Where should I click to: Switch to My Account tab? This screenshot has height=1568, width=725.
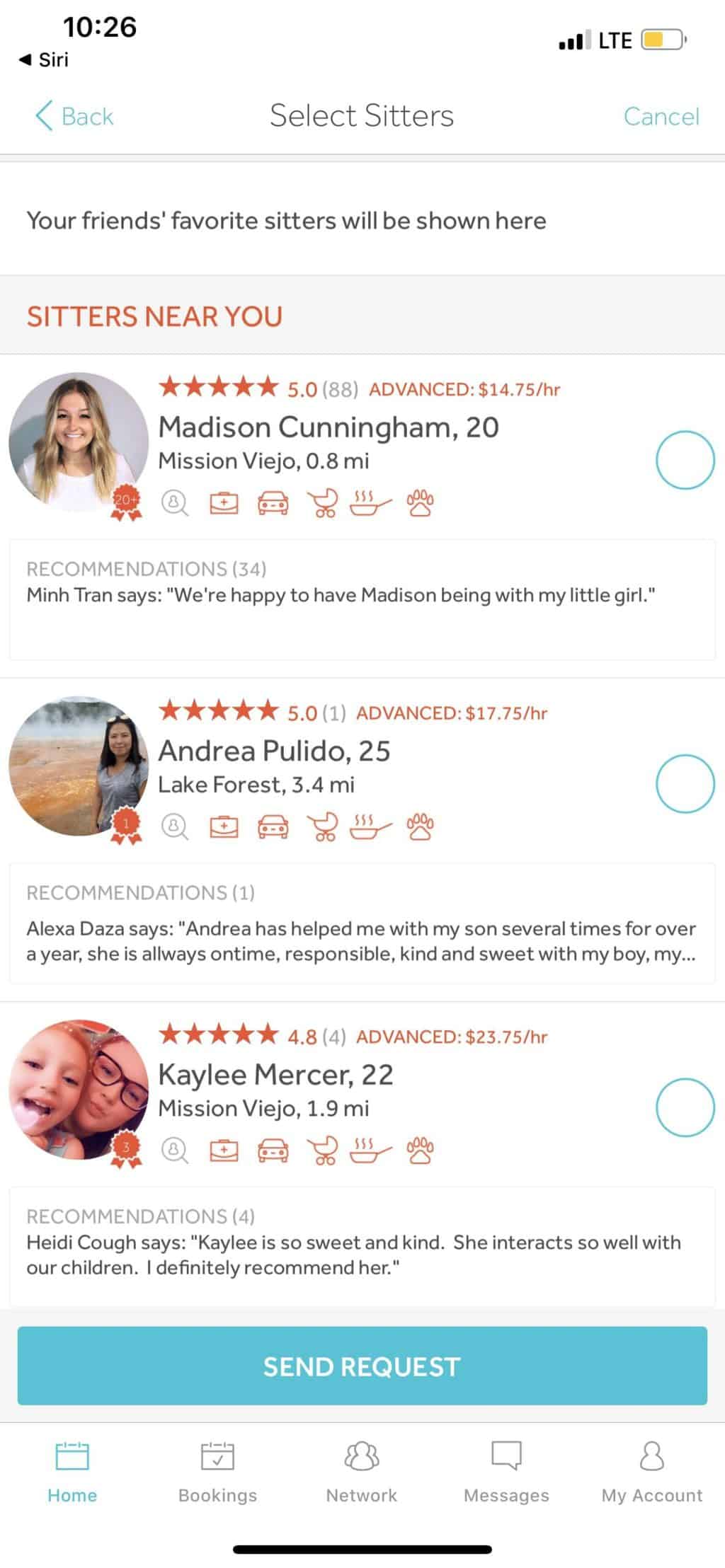[x=652, y=1473]
